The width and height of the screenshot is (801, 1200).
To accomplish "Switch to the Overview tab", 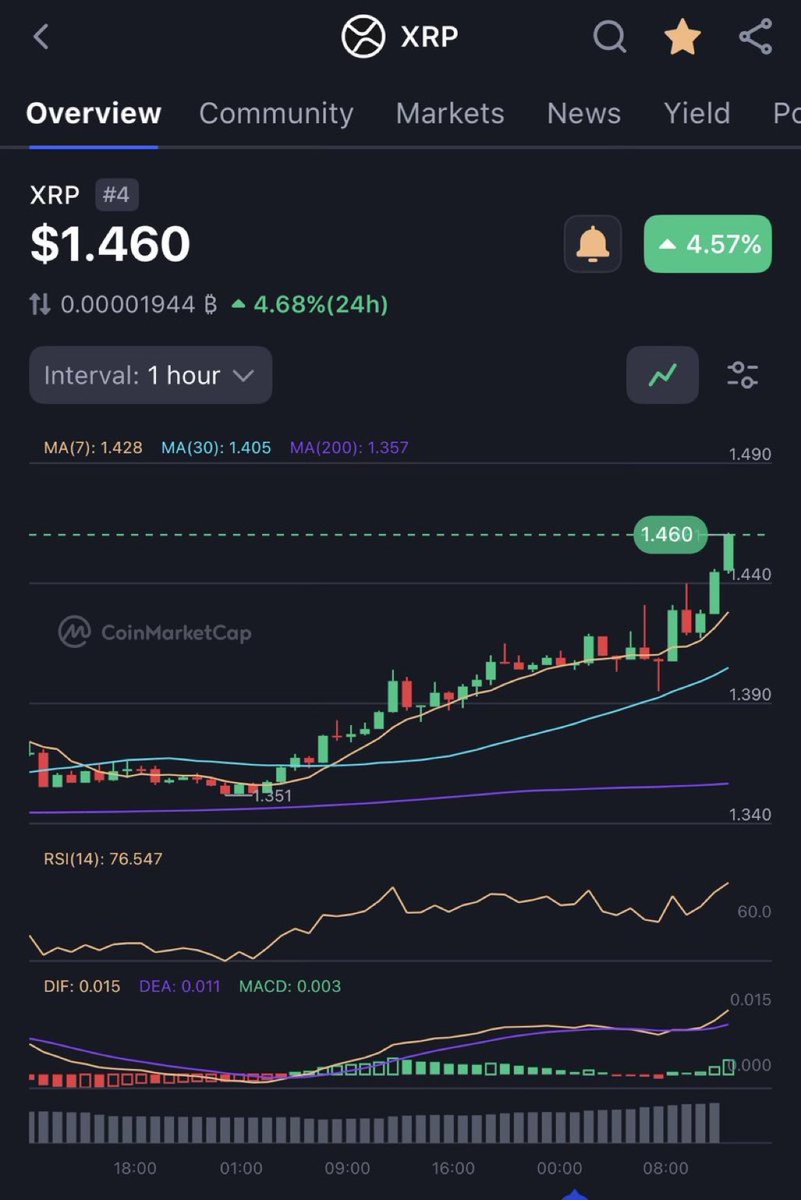I will (x=93, y=113).
